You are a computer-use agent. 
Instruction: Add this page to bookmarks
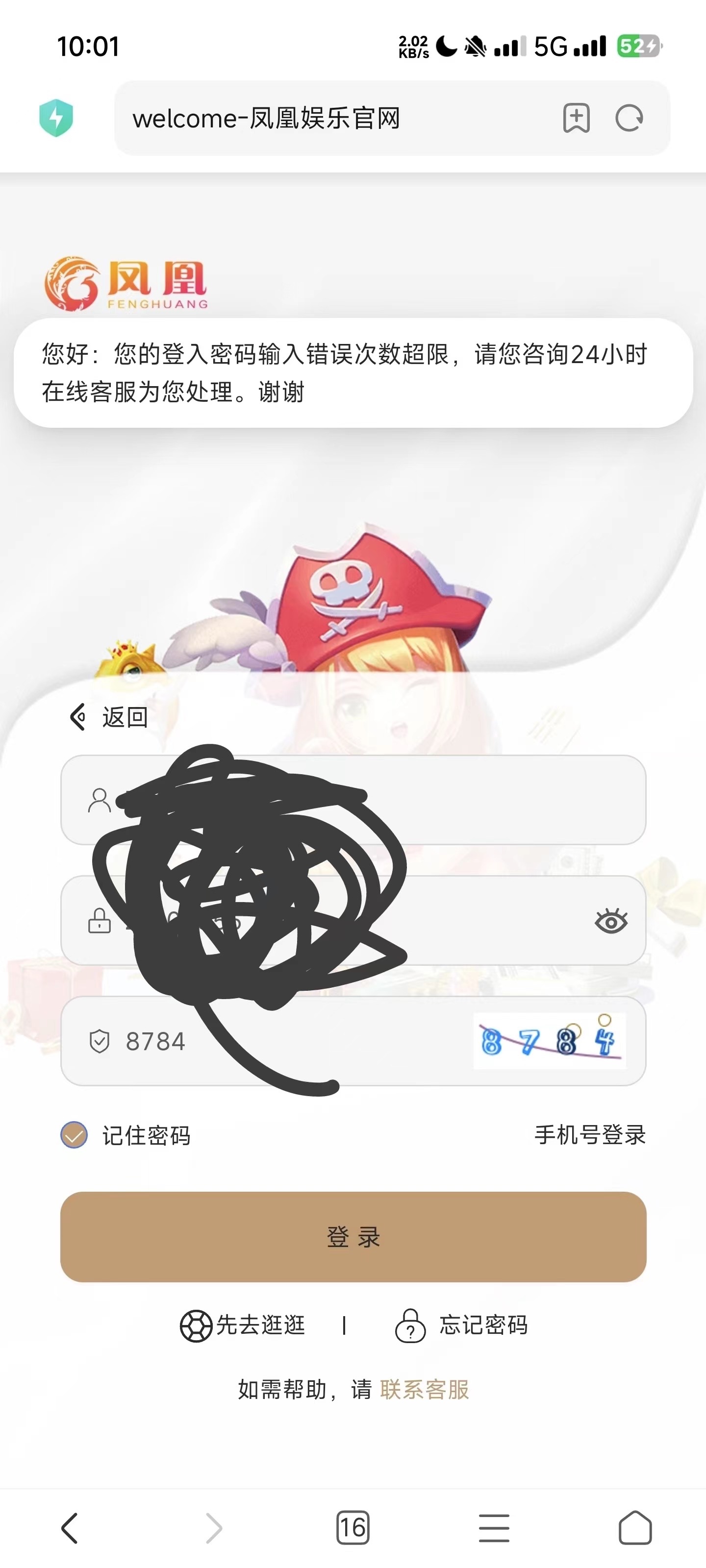576,118
